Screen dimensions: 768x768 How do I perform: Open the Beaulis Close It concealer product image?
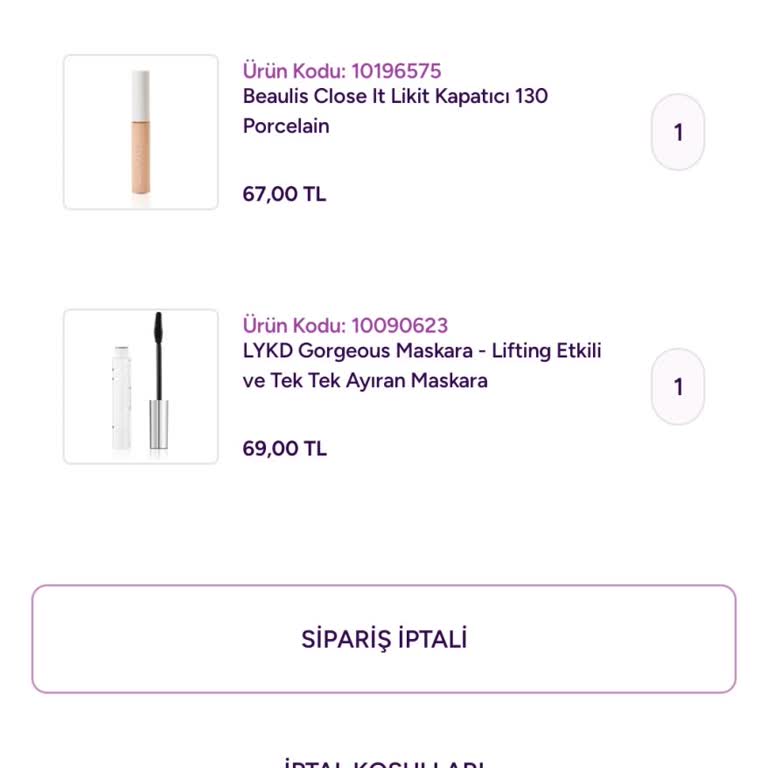pos(141,132)
